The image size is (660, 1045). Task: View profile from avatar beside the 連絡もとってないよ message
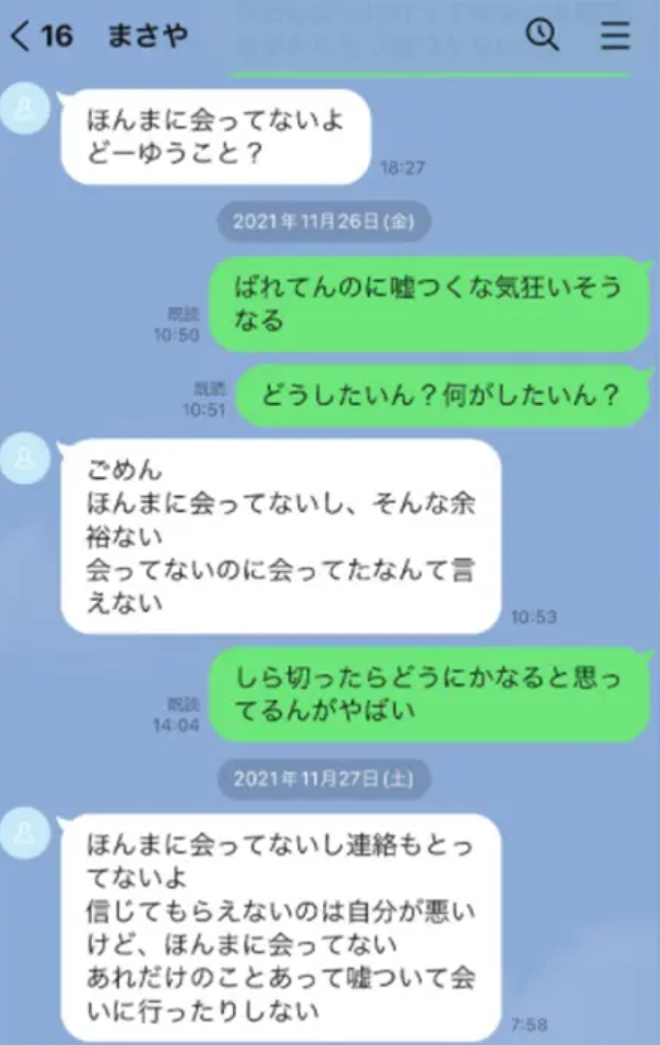click(x=26, y=832)
